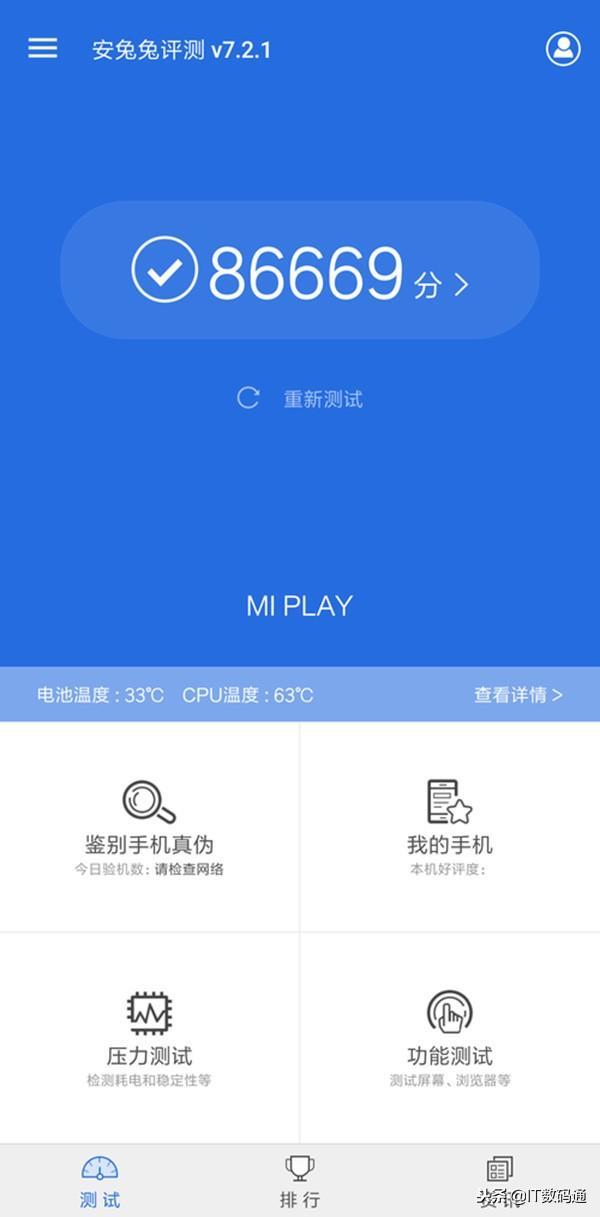Select the 测试 tab
This screenshot has width=600, height=1217.
coord(100,1181)
